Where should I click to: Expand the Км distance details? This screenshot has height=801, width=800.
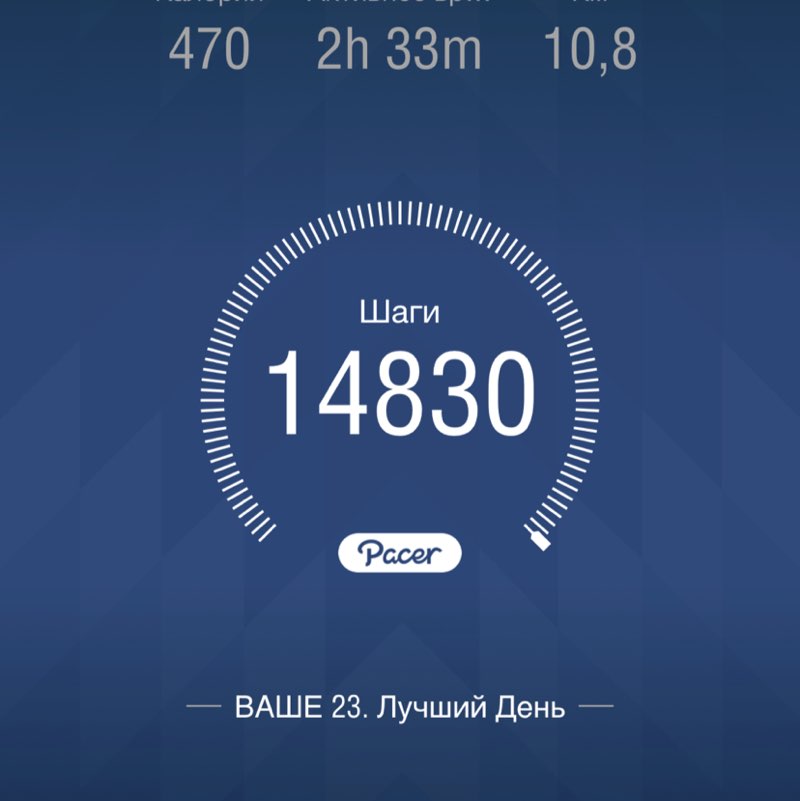pyautogui.click(x=590, y=5)
